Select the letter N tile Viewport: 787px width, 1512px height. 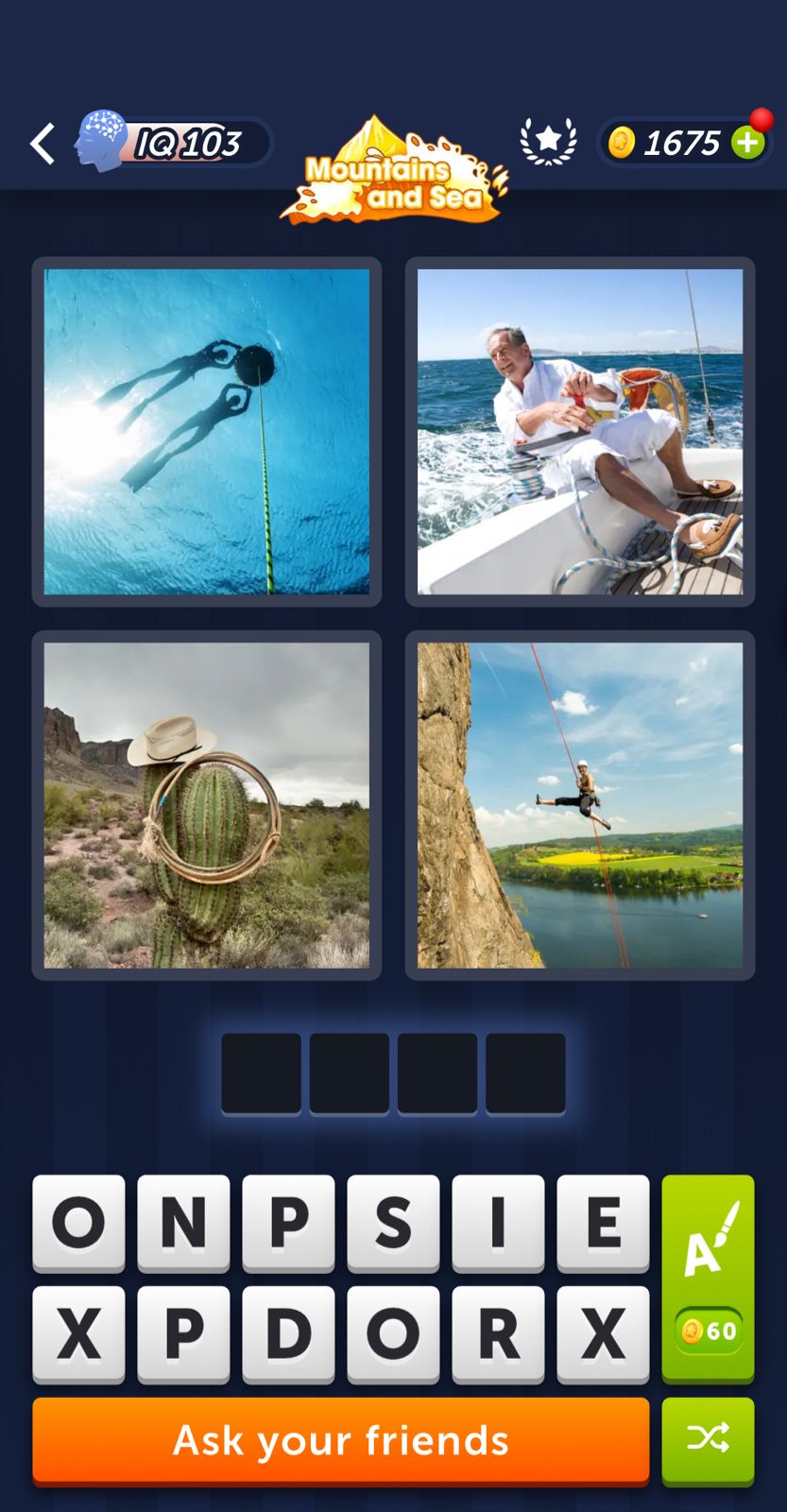(183, 1223)
